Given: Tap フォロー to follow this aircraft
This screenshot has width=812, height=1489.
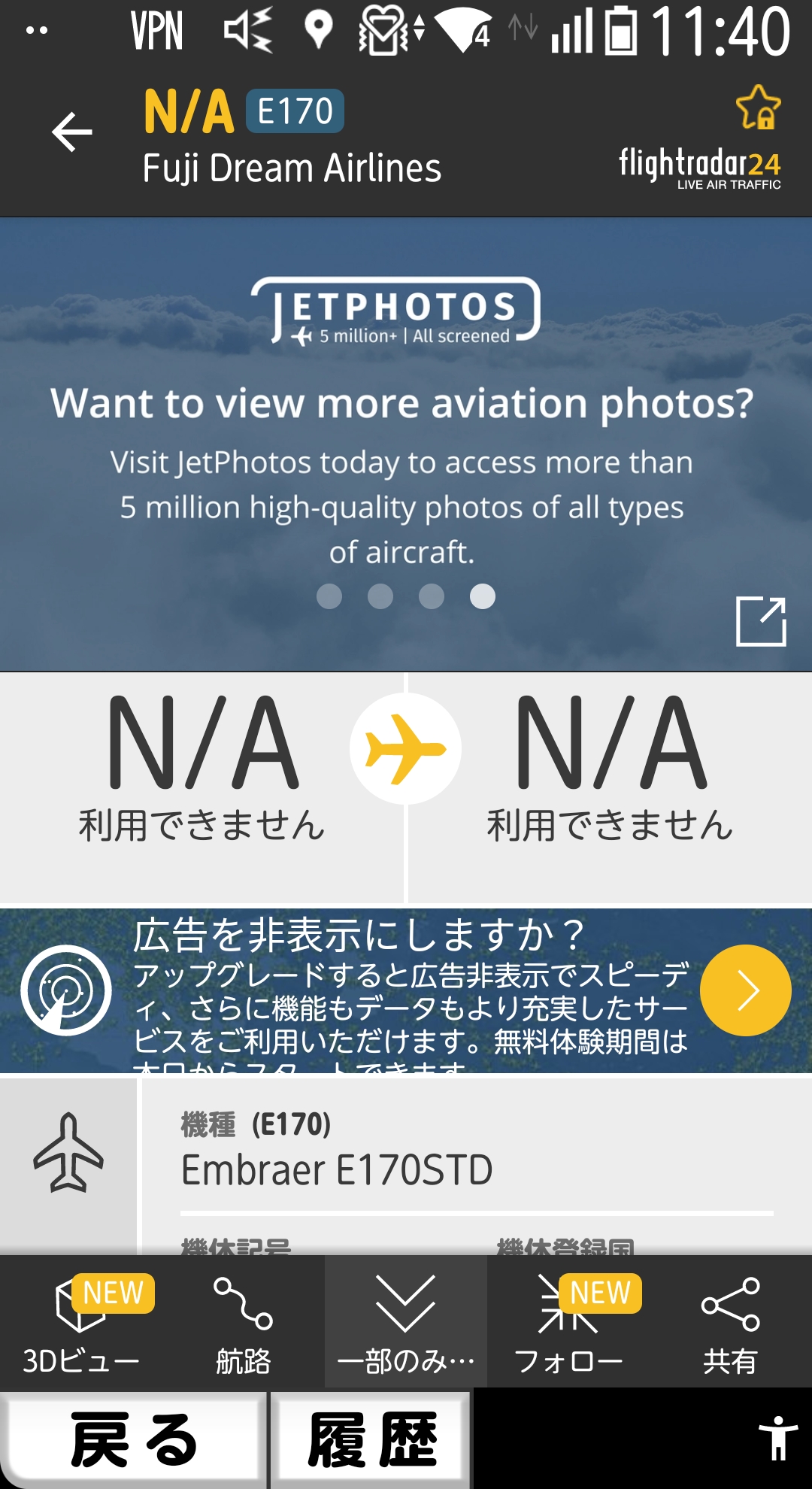Looking at the screenshot, I should [x=568, y=1324].
